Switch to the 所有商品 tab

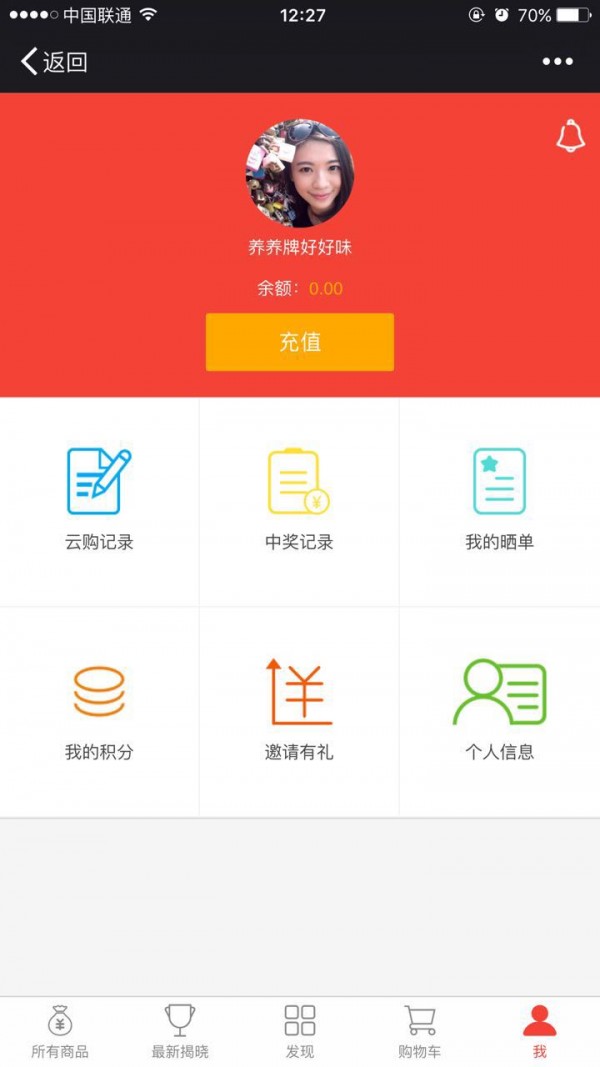[60, 1032]
